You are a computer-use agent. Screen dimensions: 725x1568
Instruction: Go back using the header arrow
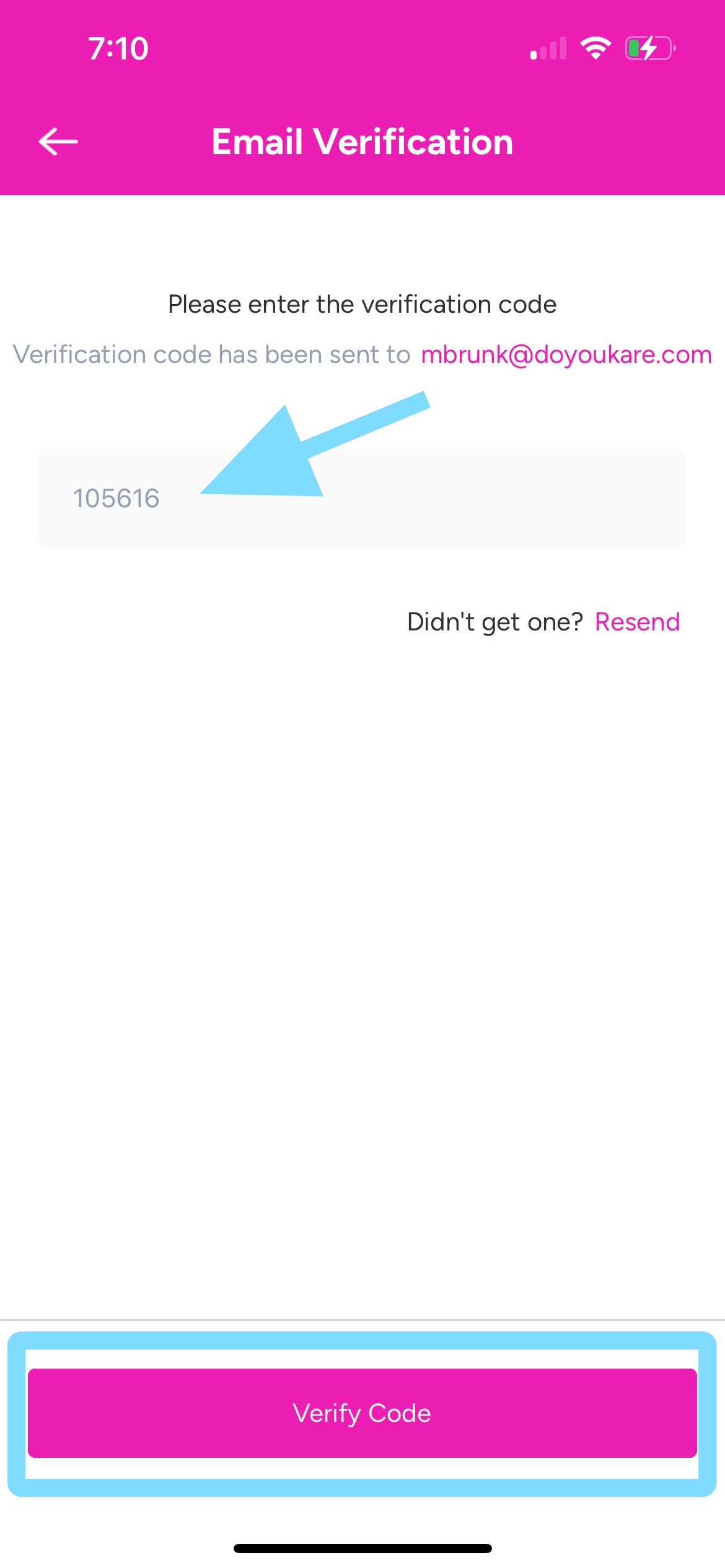click(58, 142)
